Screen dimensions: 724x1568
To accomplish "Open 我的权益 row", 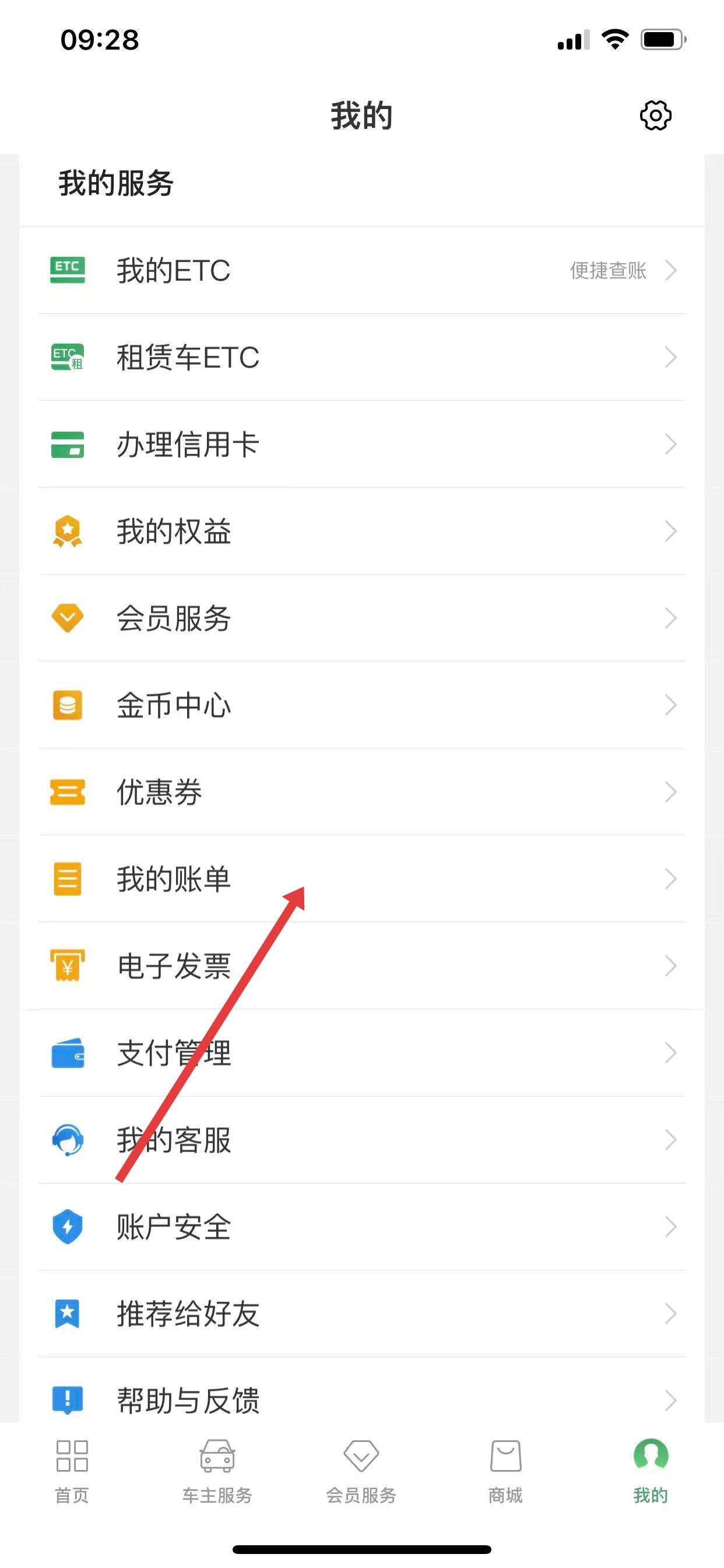I will (x=361, y=531).
